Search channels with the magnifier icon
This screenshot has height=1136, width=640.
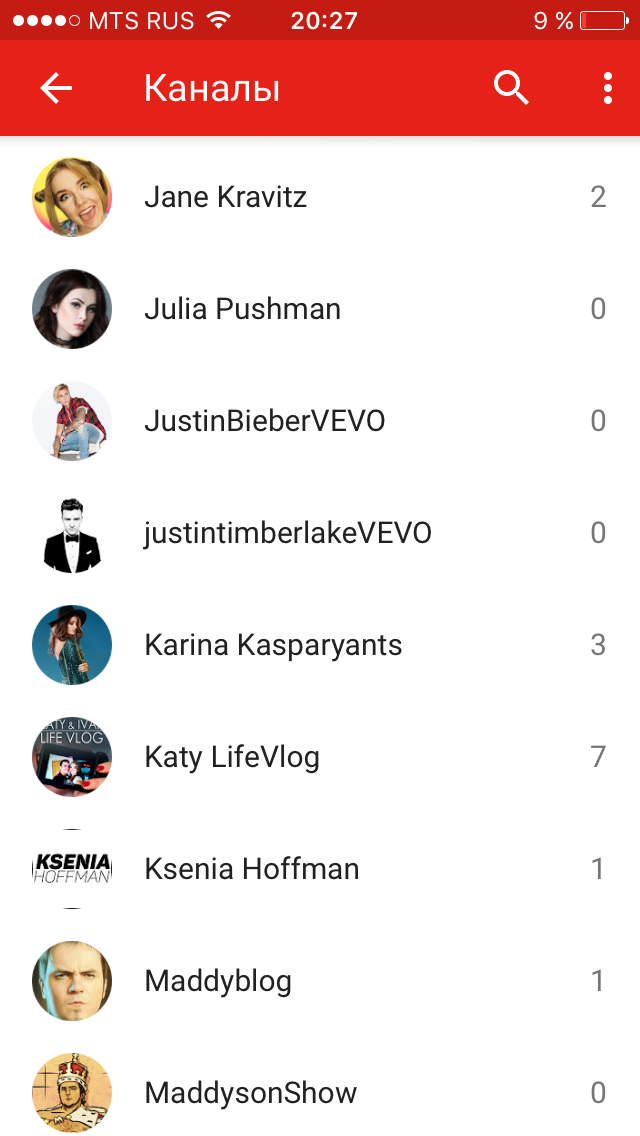click(510, 89)
